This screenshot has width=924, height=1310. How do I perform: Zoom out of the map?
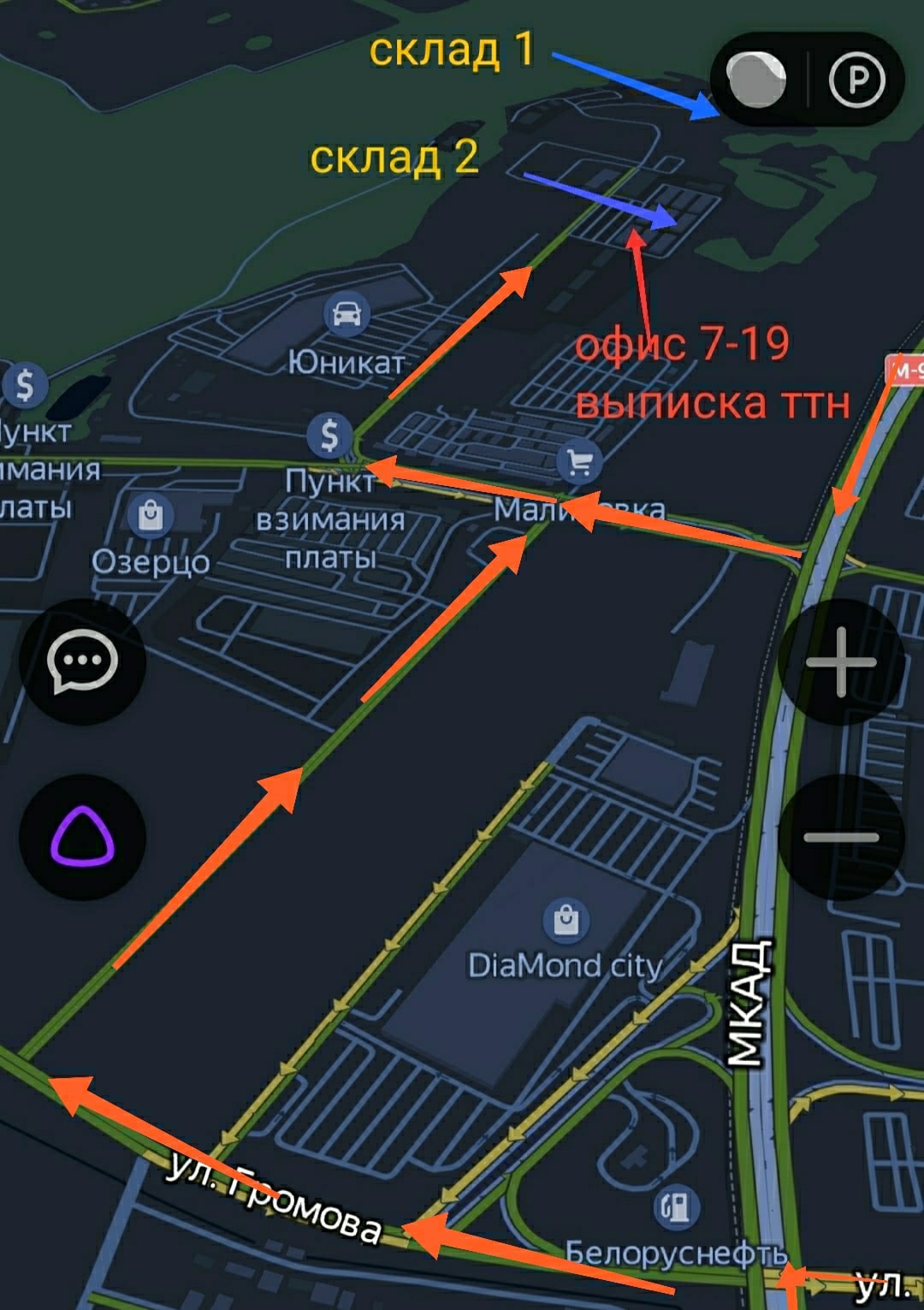tap(841, 837)
